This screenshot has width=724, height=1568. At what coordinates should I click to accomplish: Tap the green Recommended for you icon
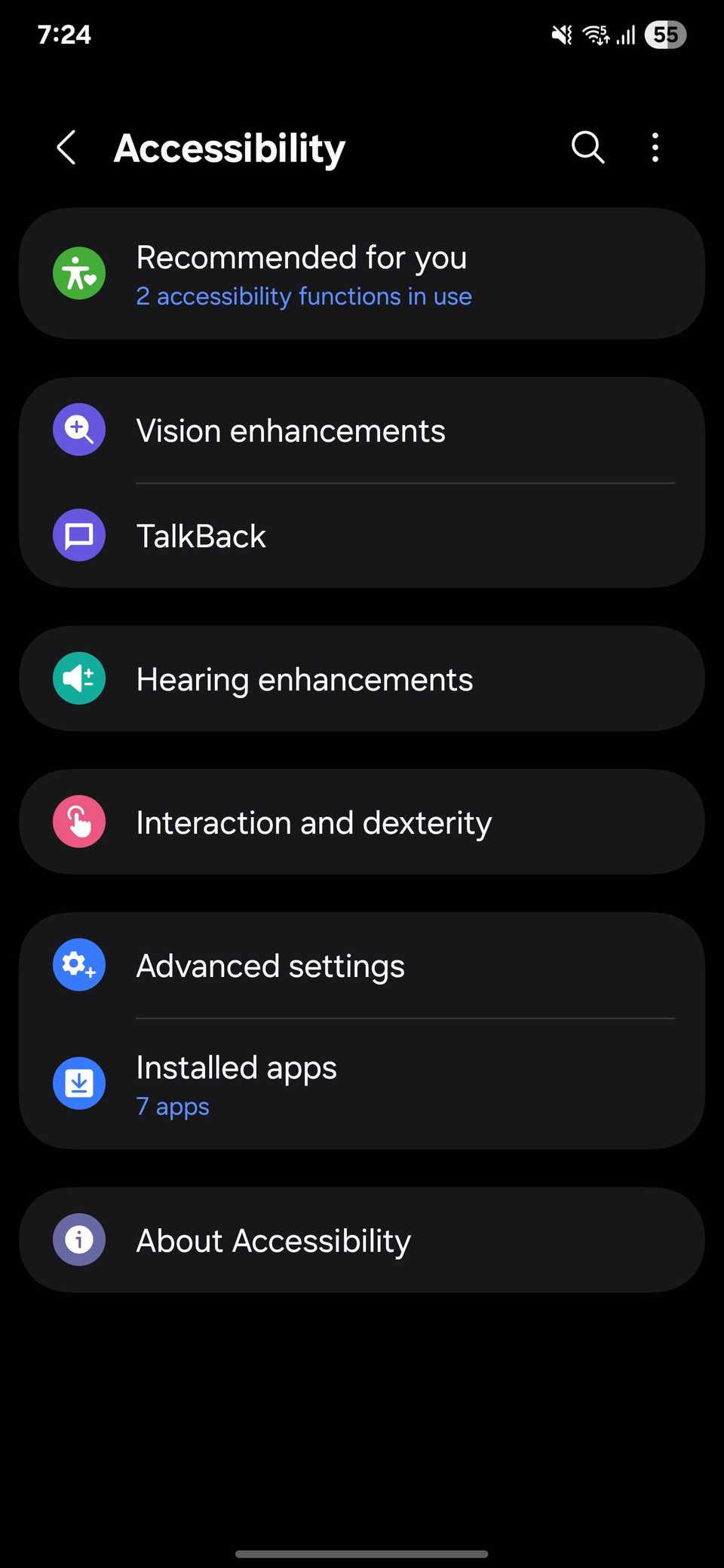pos(78,273)
